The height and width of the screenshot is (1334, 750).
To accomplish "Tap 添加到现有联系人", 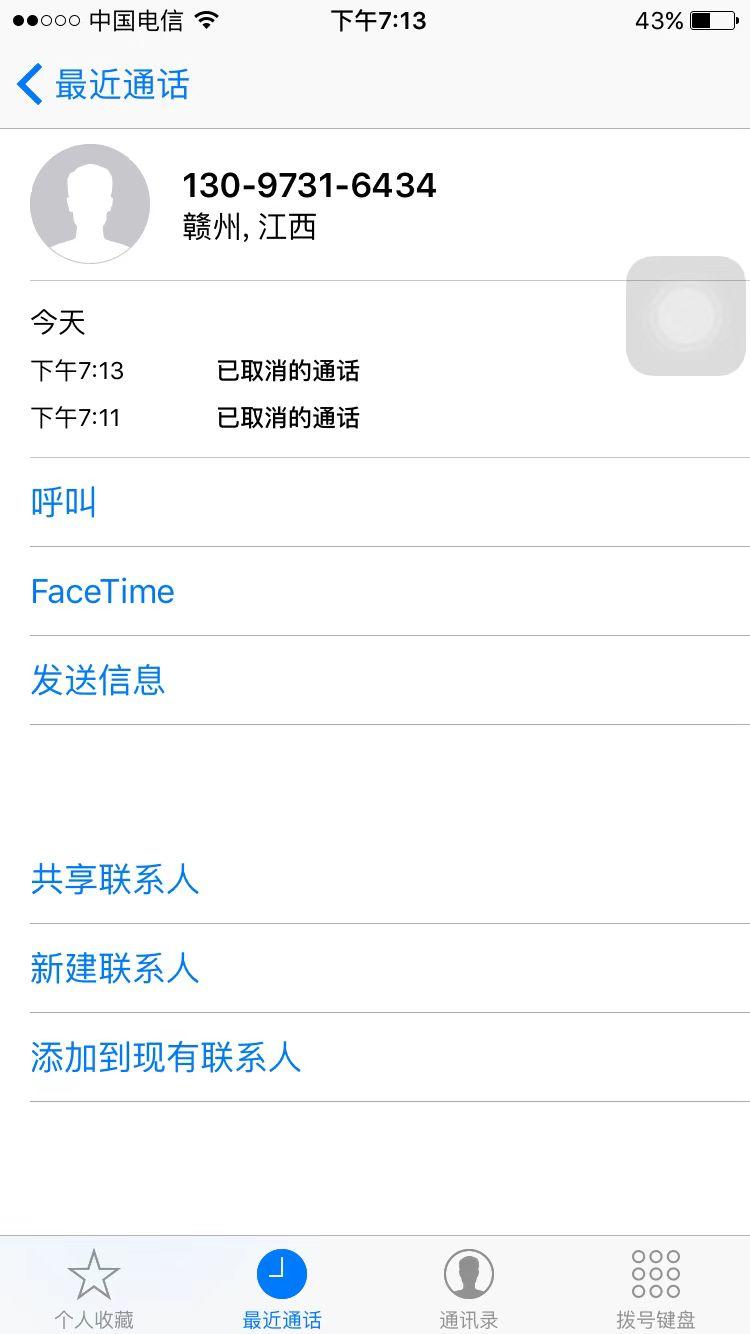I will 166,1057.
